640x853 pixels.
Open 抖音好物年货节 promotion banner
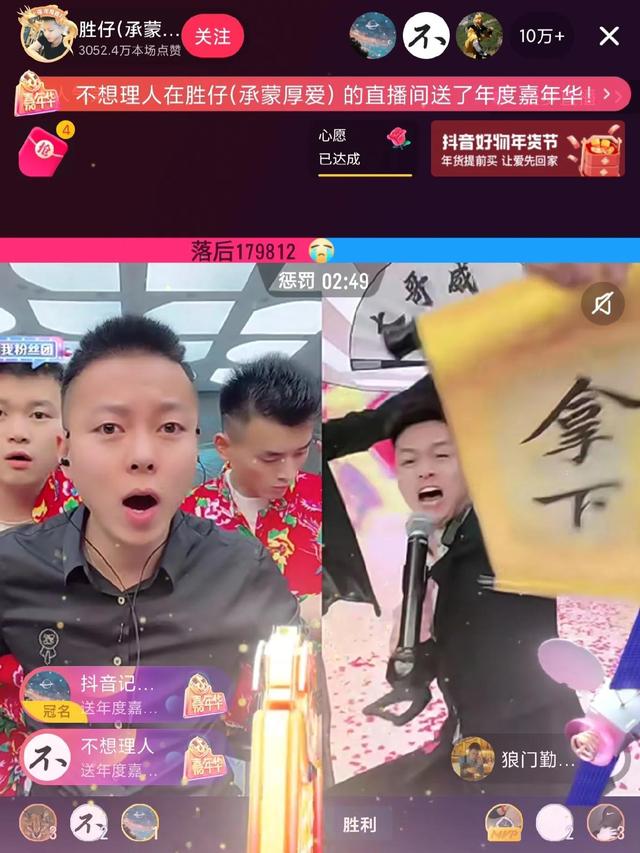(x=527, y=148)
